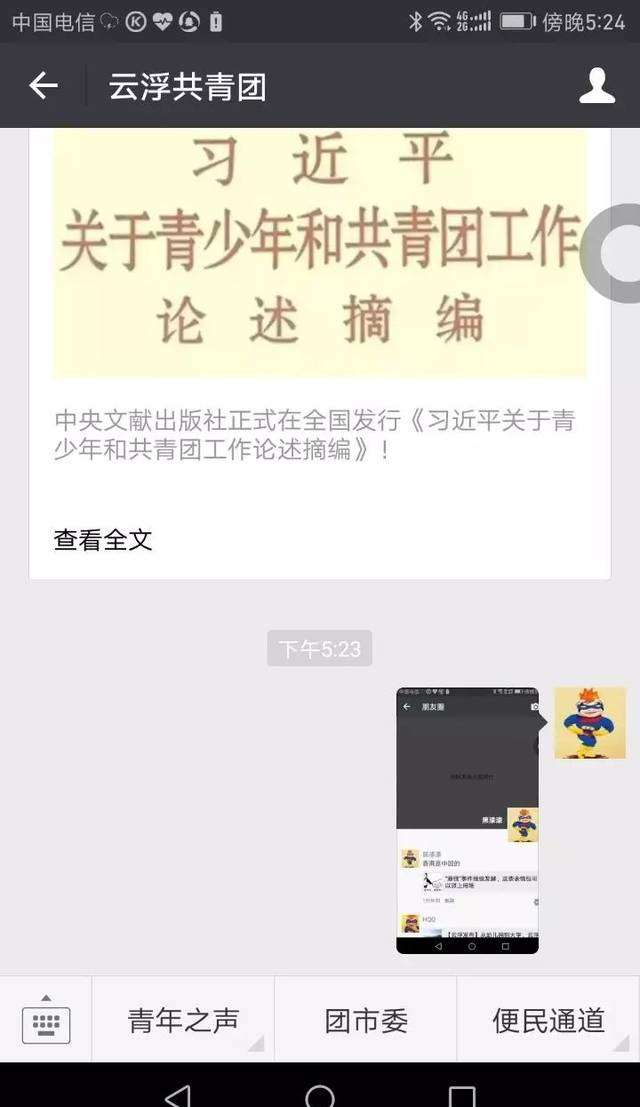Expand the 便民通道 menu

(x=549, y=1020)
